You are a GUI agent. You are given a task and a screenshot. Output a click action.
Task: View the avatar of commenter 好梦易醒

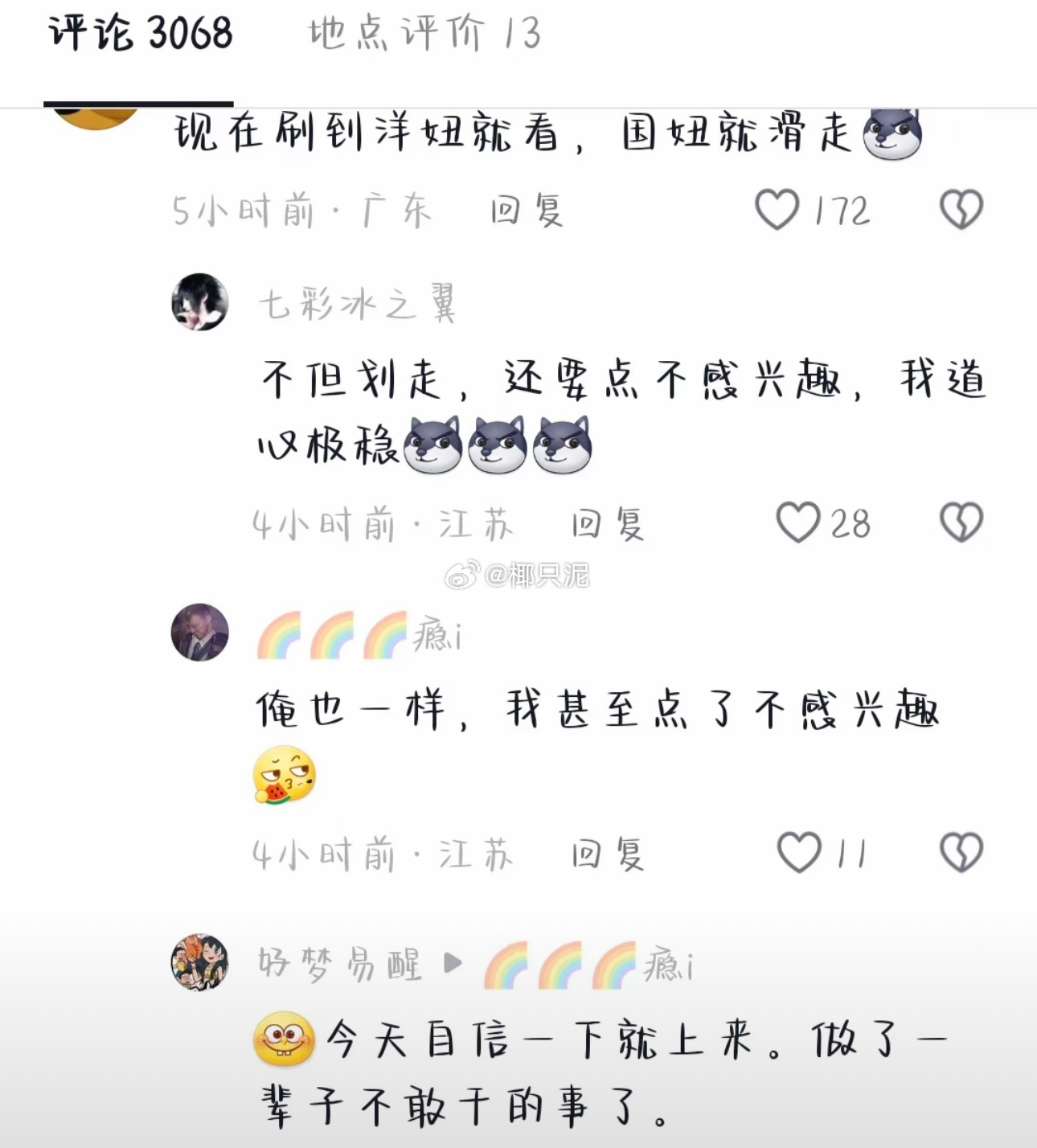200,962
